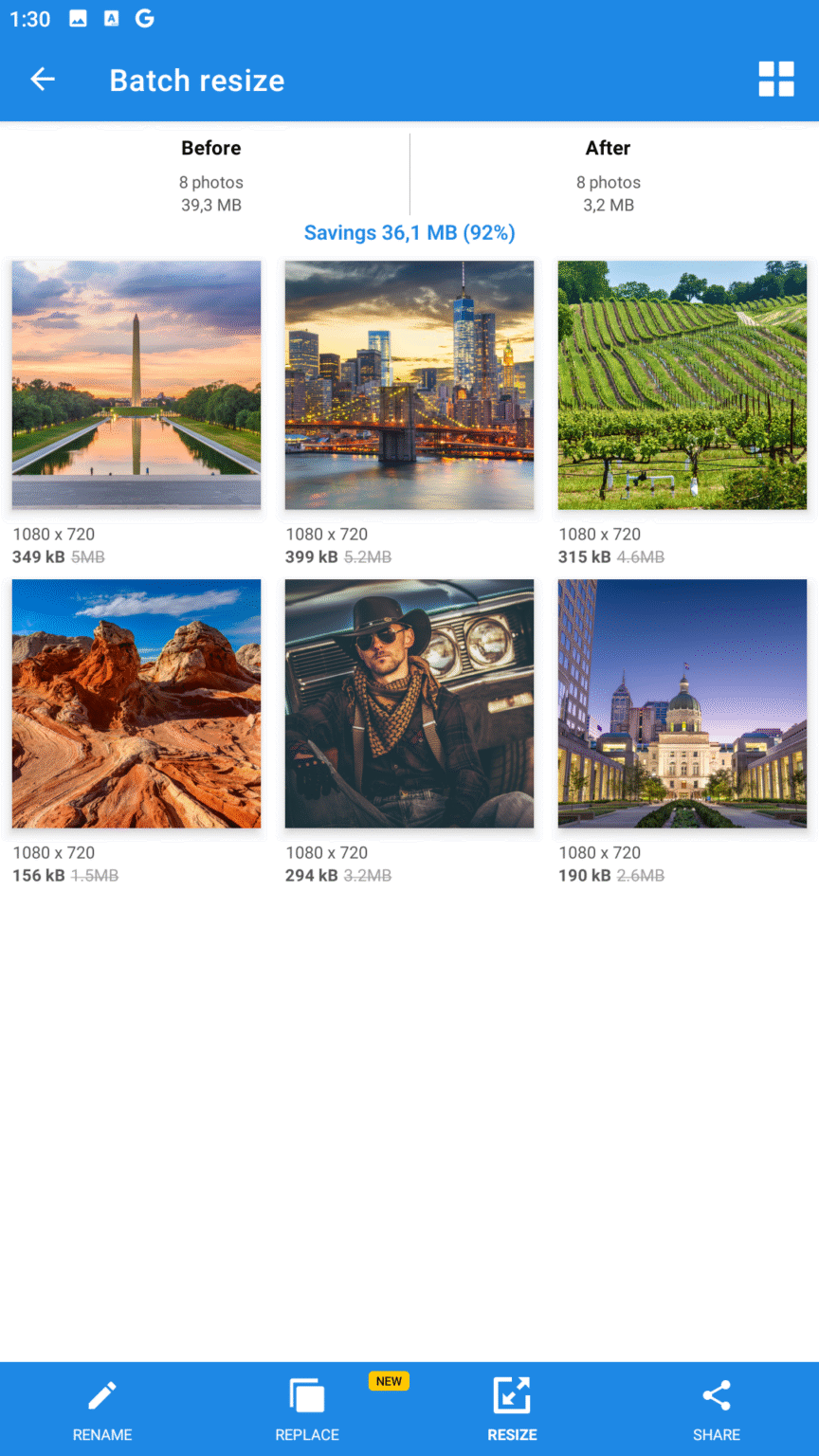
Task: Tap the Savings 36,1 MB (92%) text
Action: pyautogui.click(x=409, y=232)
